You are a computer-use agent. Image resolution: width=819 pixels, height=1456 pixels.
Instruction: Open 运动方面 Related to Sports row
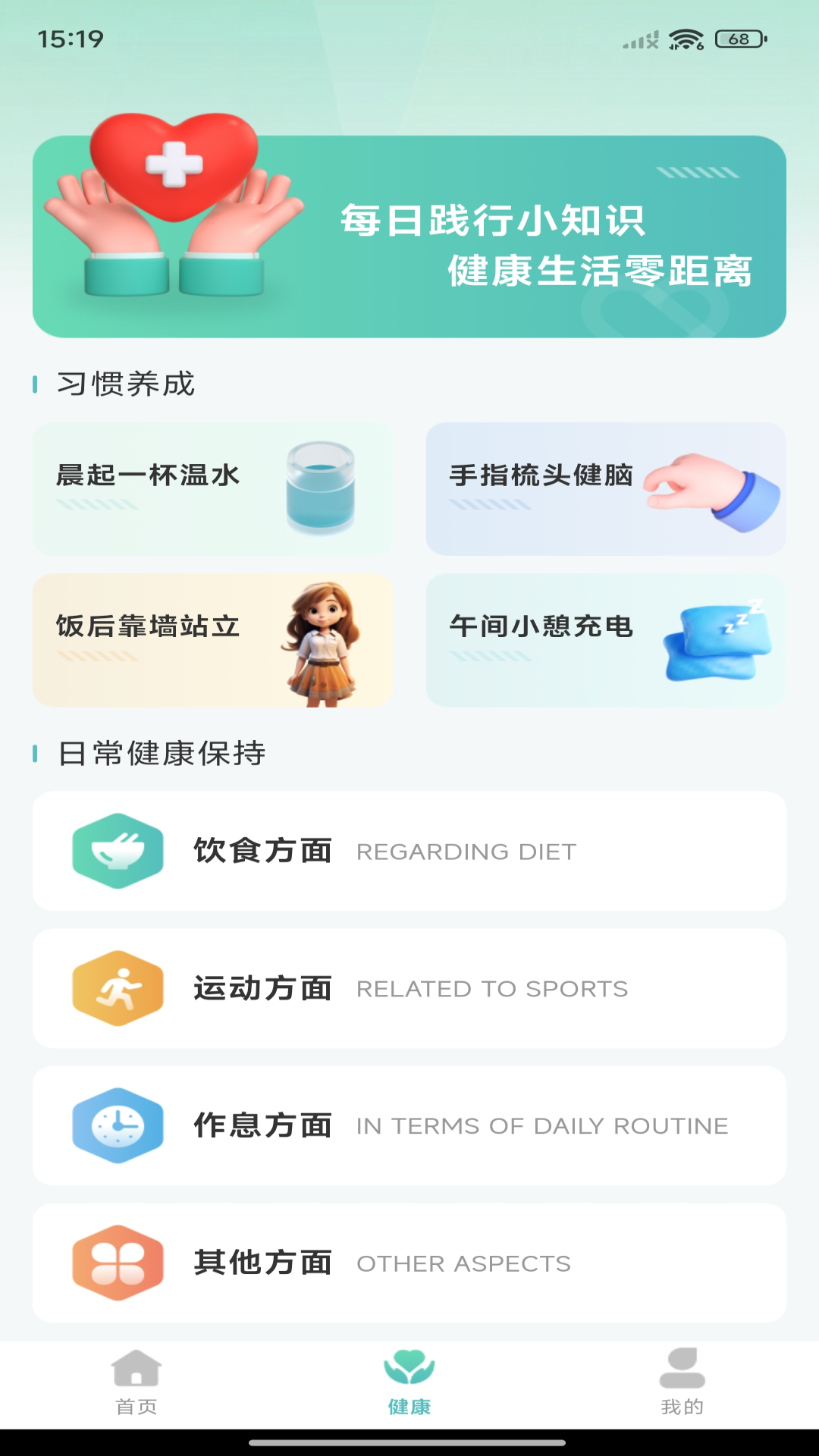[x=409, y=988]
